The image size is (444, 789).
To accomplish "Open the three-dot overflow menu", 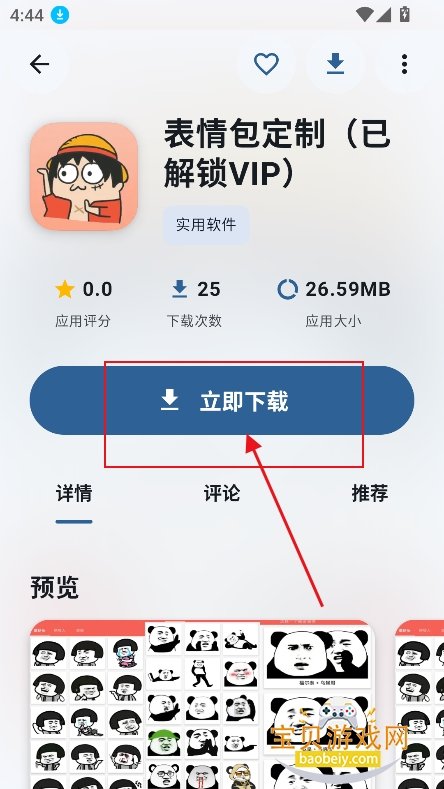I will (404, 64).
